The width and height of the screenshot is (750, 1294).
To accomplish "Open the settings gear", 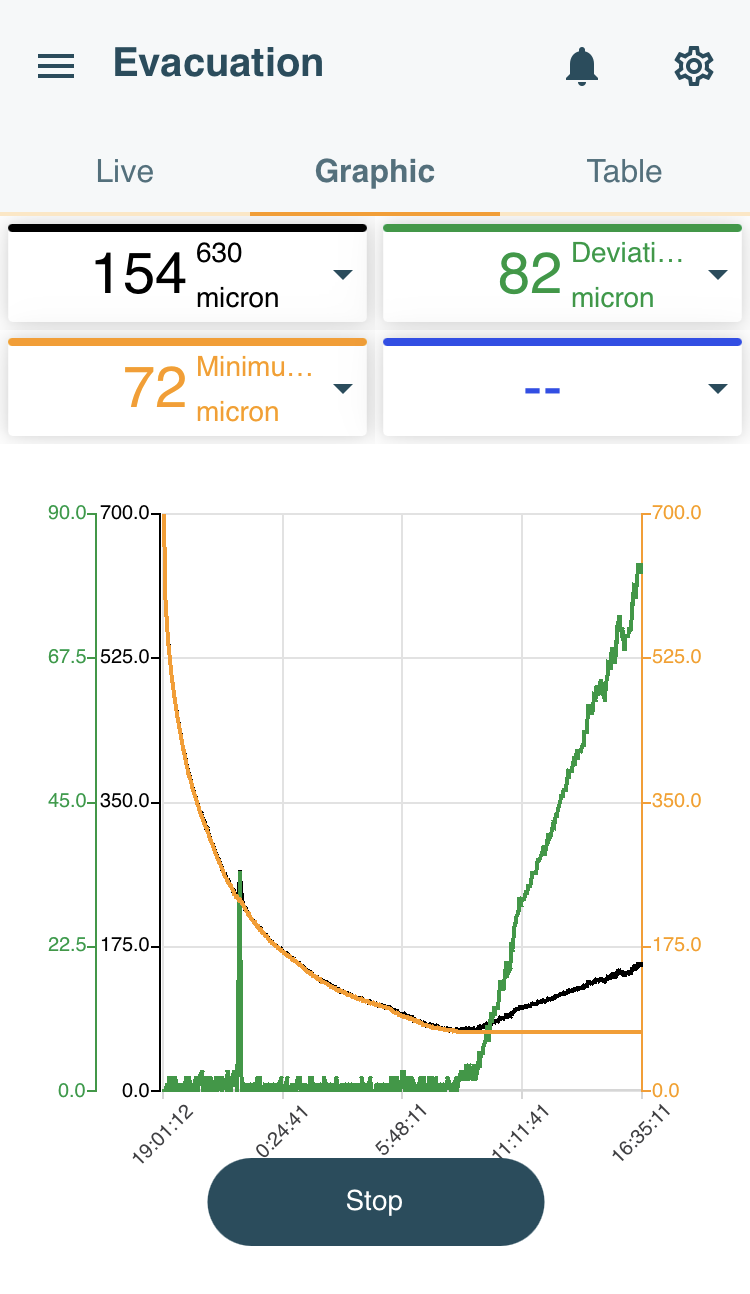I will (x=693, y=66).
